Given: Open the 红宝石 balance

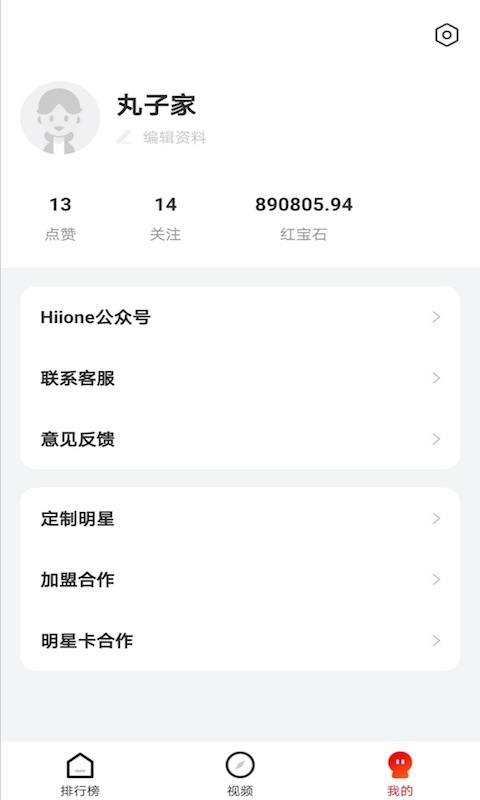Looking at the screenshot, I should (304, 218).
